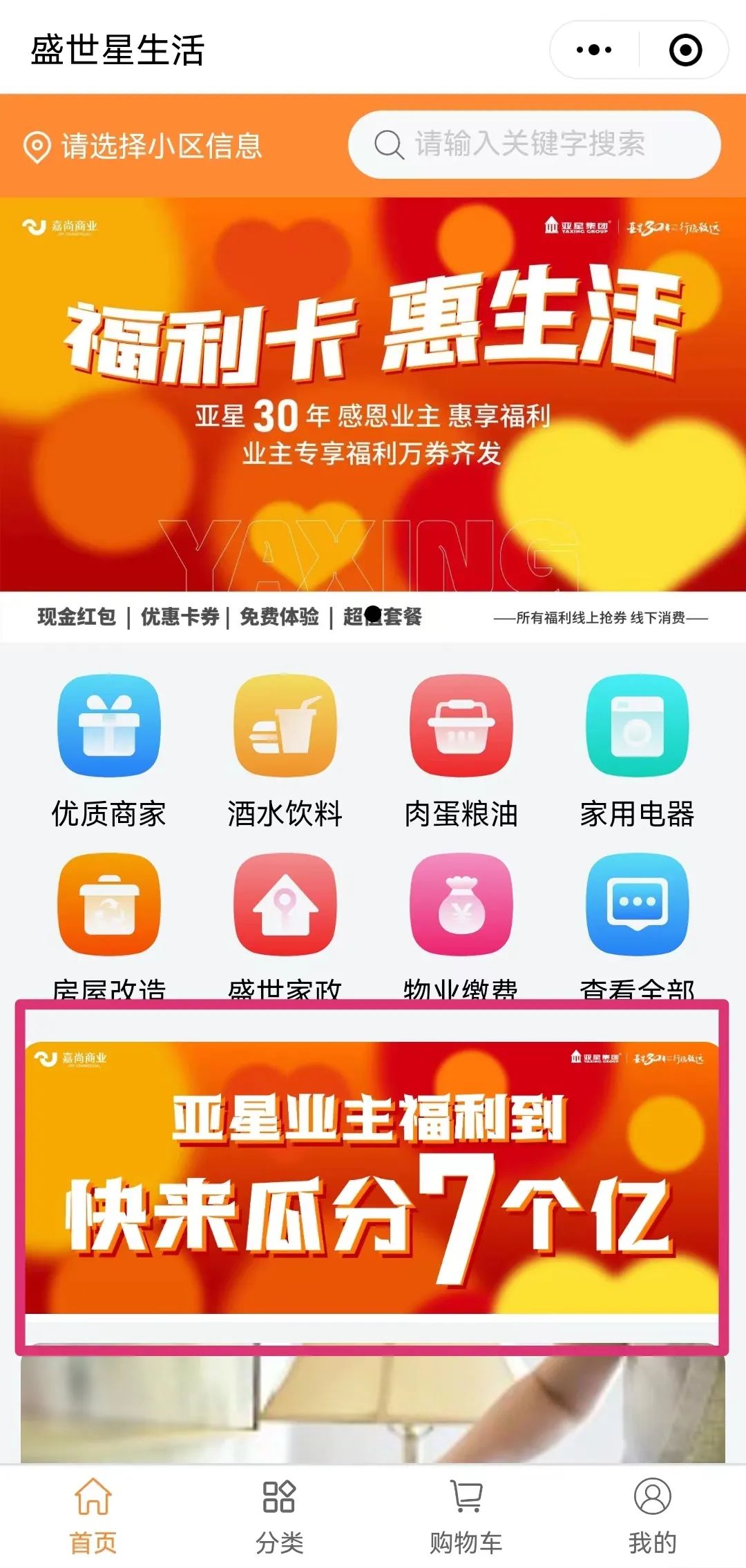Switch to the 首页 tab
Image resolution: width=746 pixels, height=1568 pixels.
click(93, 1516)
